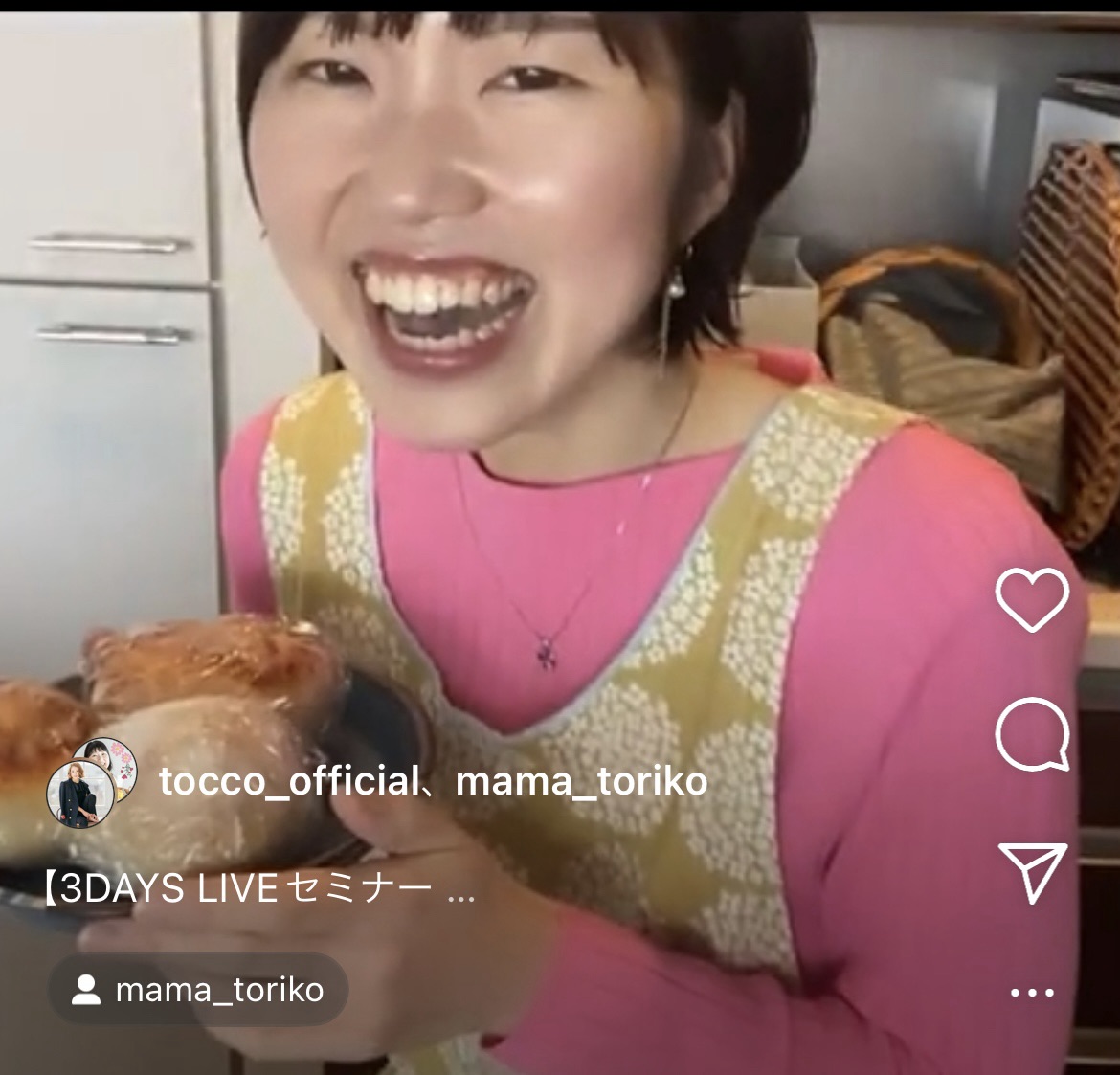Expand the 3DAYS LIVE セミナー caption

258,890
